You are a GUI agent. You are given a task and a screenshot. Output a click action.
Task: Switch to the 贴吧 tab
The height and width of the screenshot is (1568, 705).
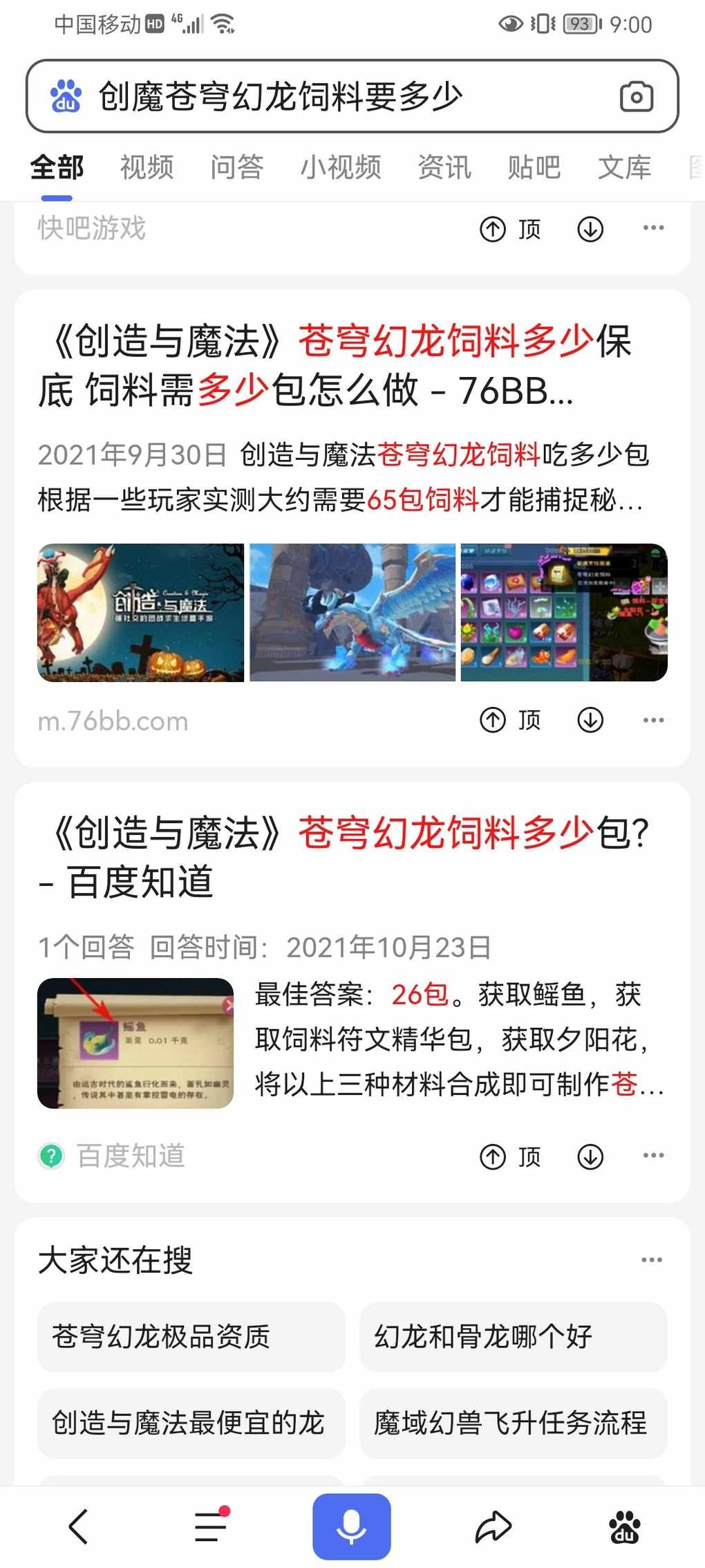click(534, 167)
